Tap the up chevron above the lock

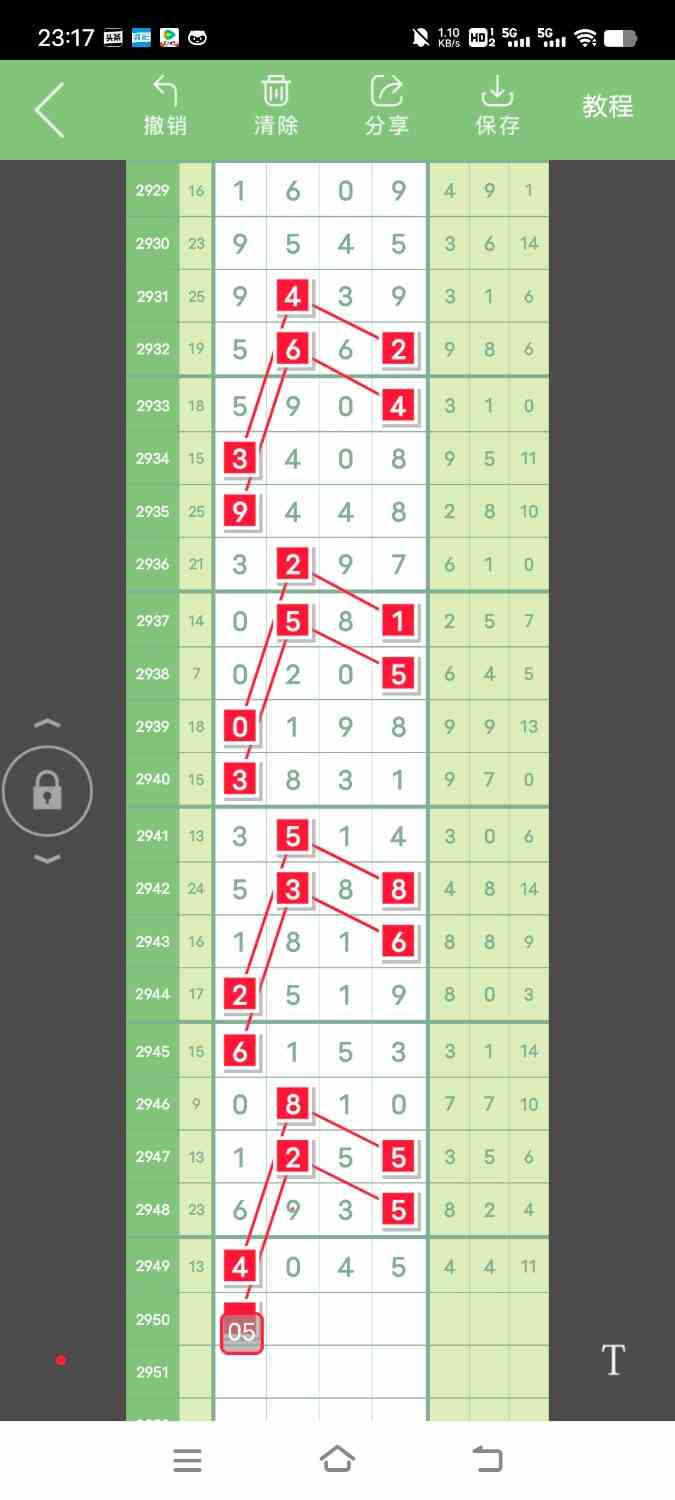(48, 723)
